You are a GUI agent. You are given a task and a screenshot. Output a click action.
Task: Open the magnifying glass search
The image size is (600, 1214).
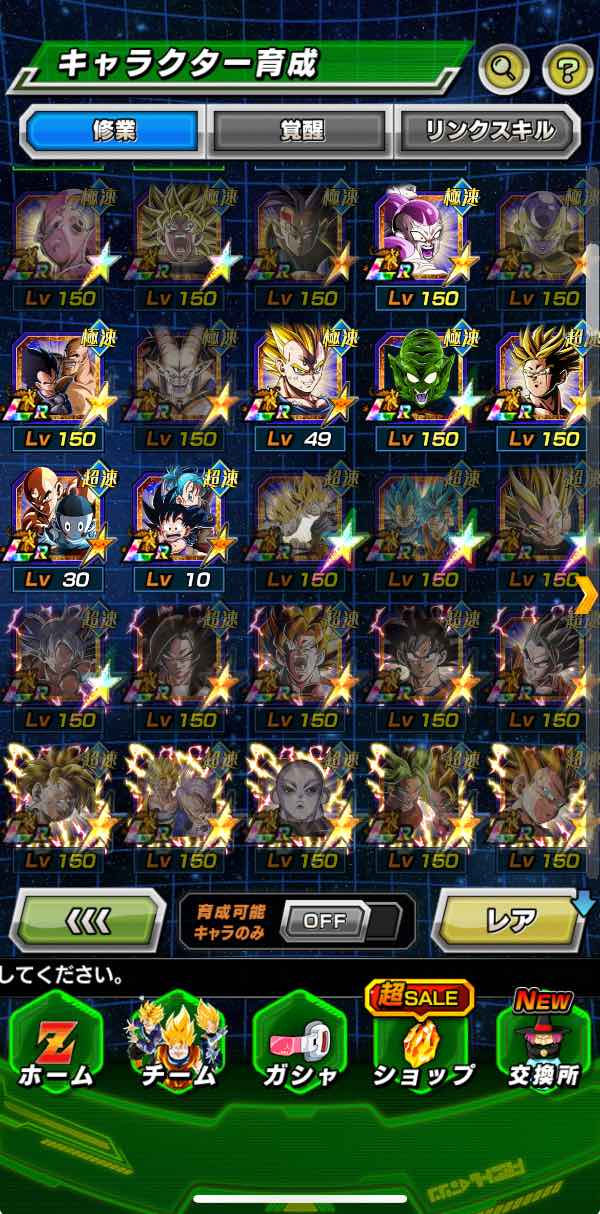coord(505,69)
